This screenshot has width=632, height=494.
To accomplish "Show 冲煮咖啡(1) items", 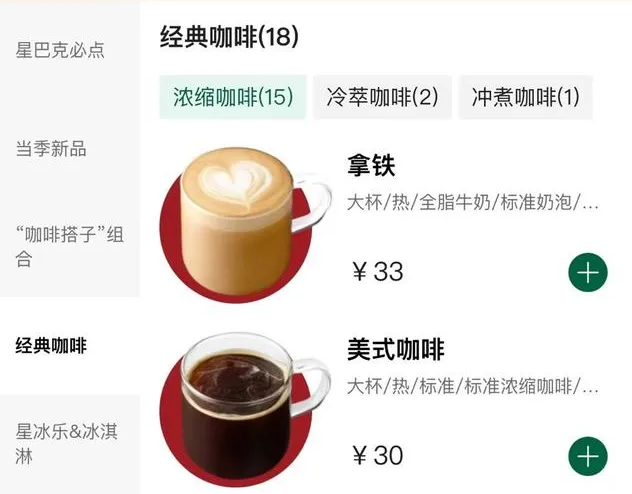I will click(x=525, y=97).
